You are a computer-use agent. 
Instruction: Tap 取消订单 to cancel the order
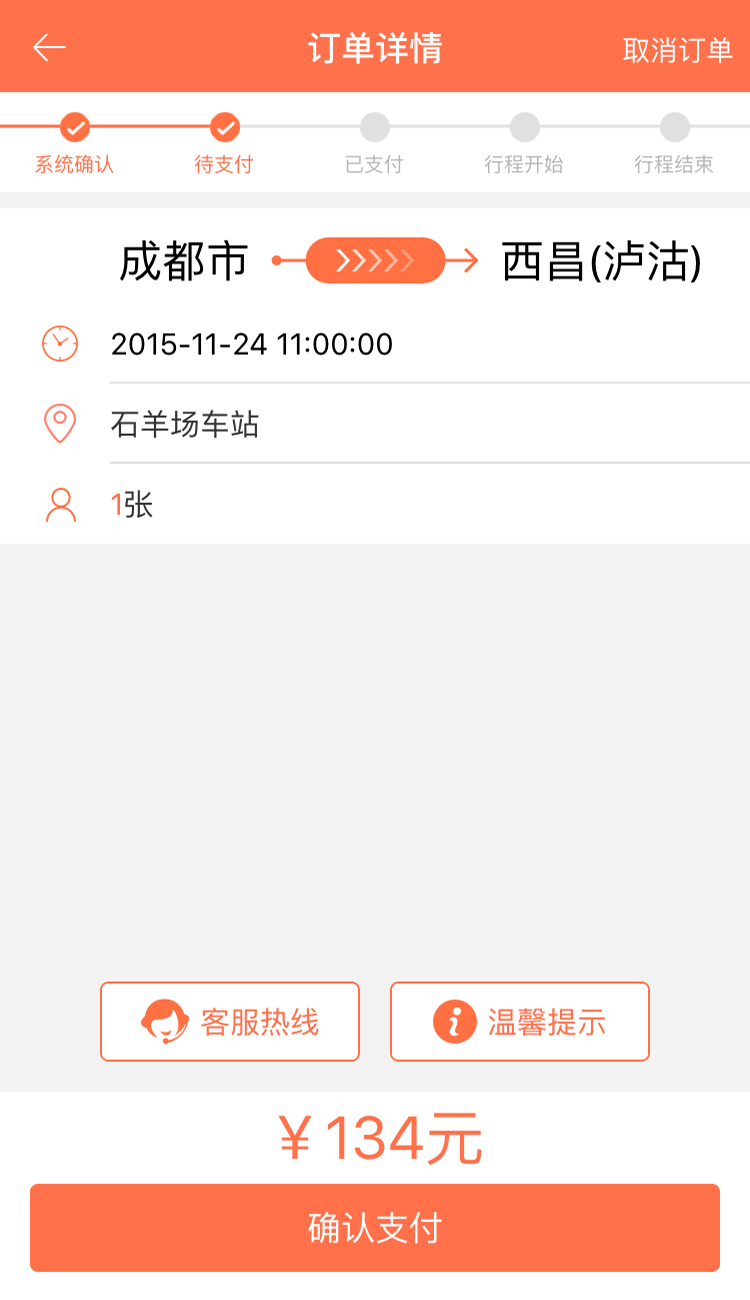point(677,50)
